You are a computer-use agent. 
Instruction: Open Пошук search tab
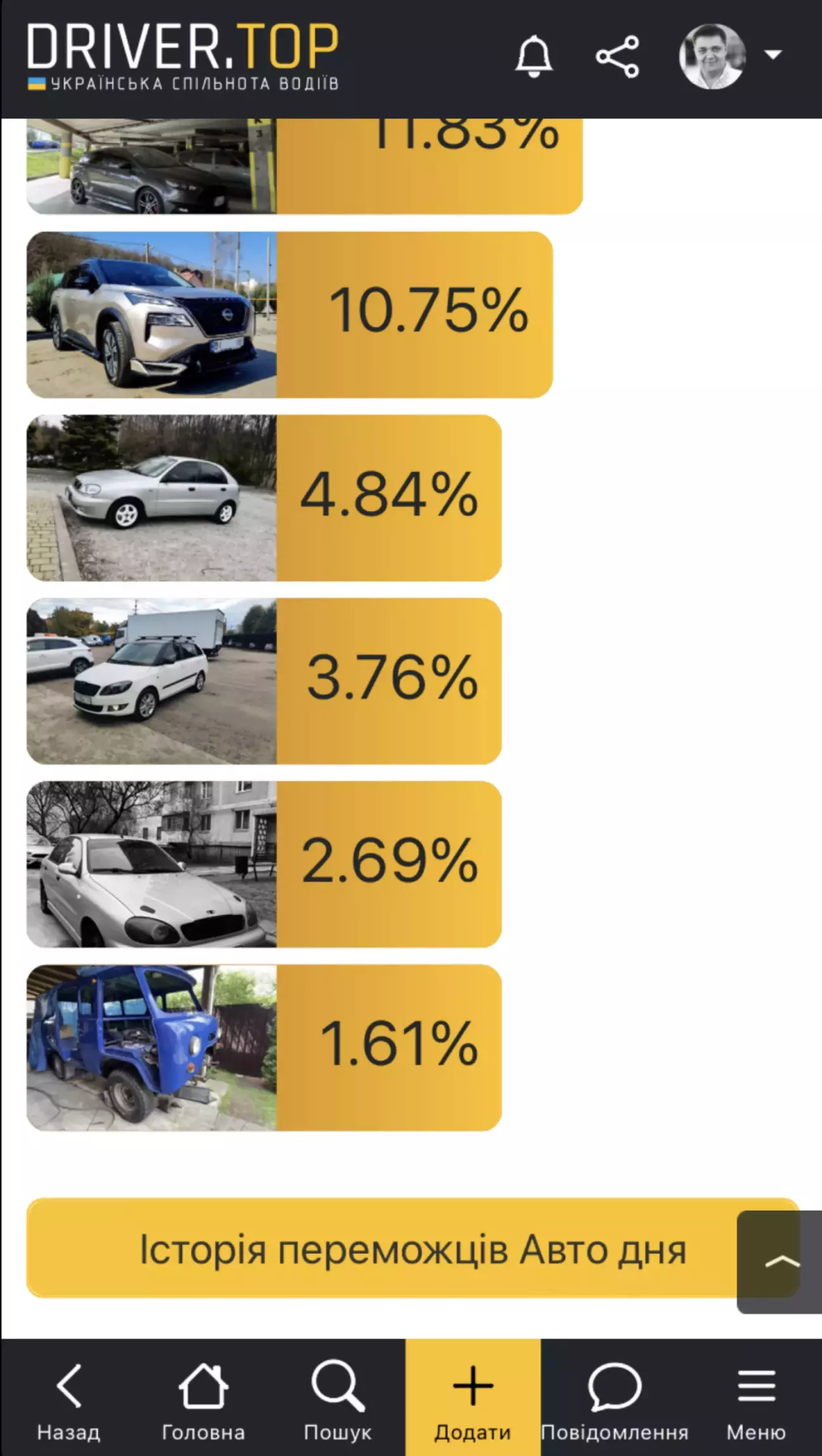337,1398
